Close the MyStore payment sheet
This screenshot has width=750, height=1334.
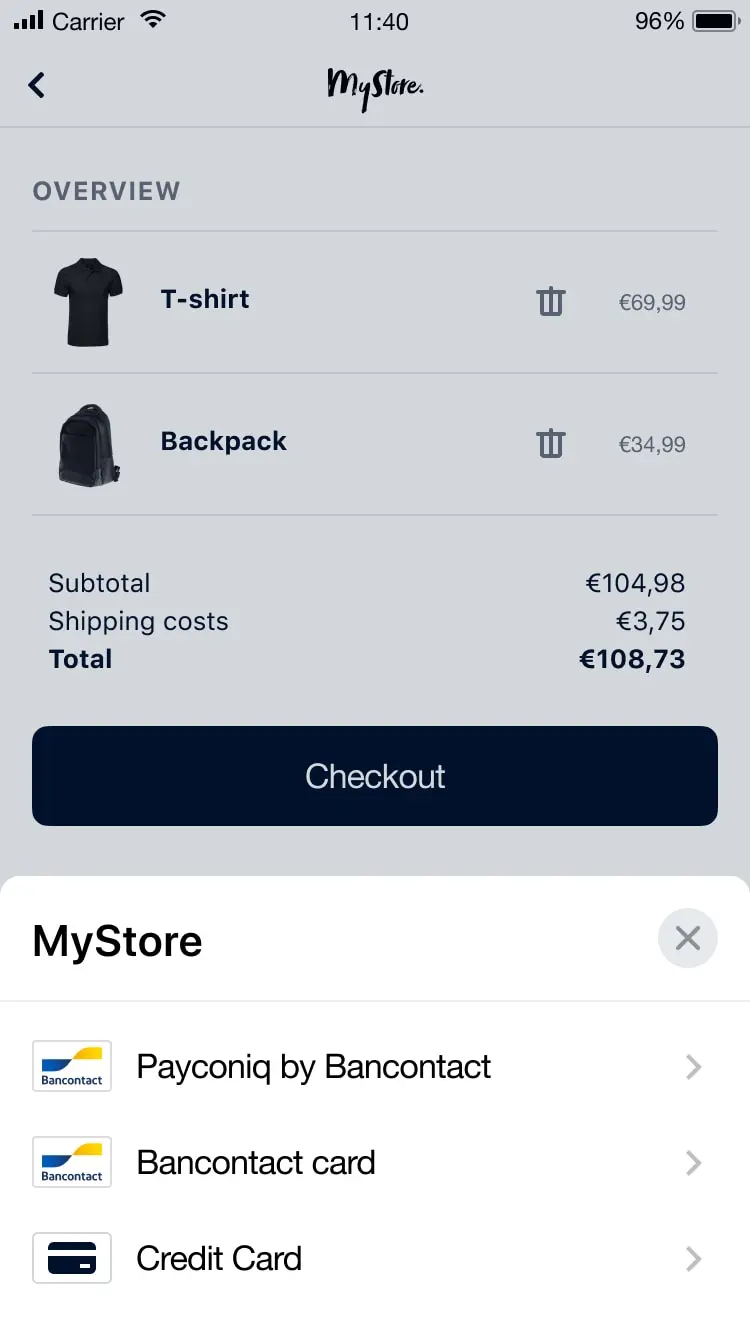pos(687,938)
